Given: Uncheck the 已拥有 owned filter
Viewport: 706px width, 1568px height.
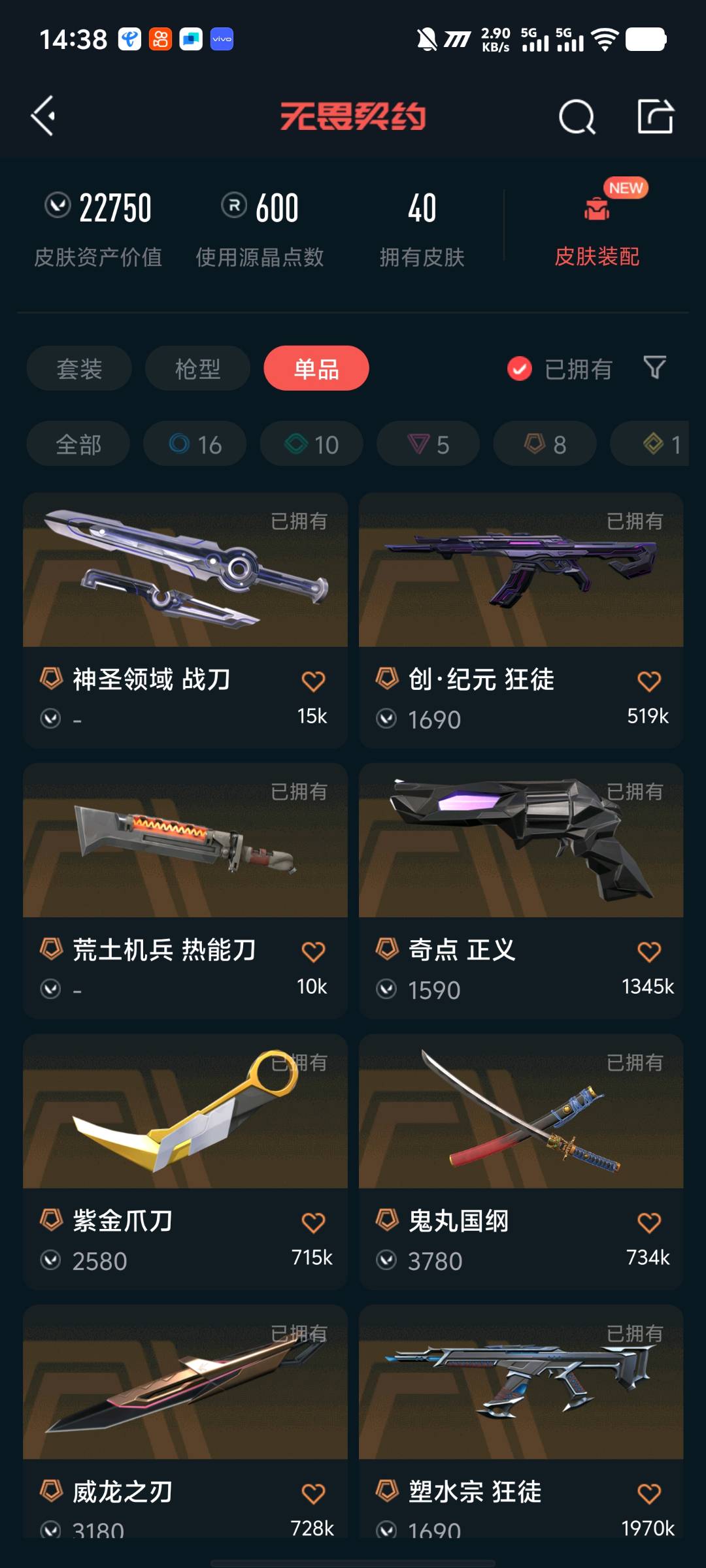Looking at the screenshot, I should [x=520, y=368].
